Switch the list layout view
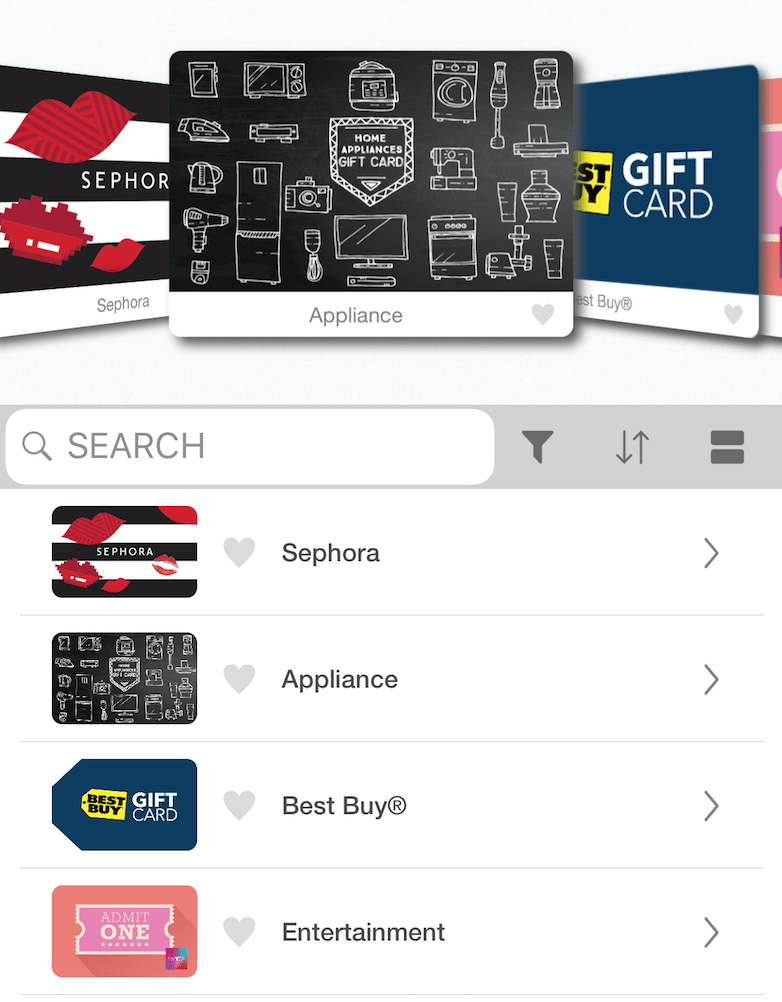Image resolution: width=782 pixels, height=1002 pixels. 727,447
